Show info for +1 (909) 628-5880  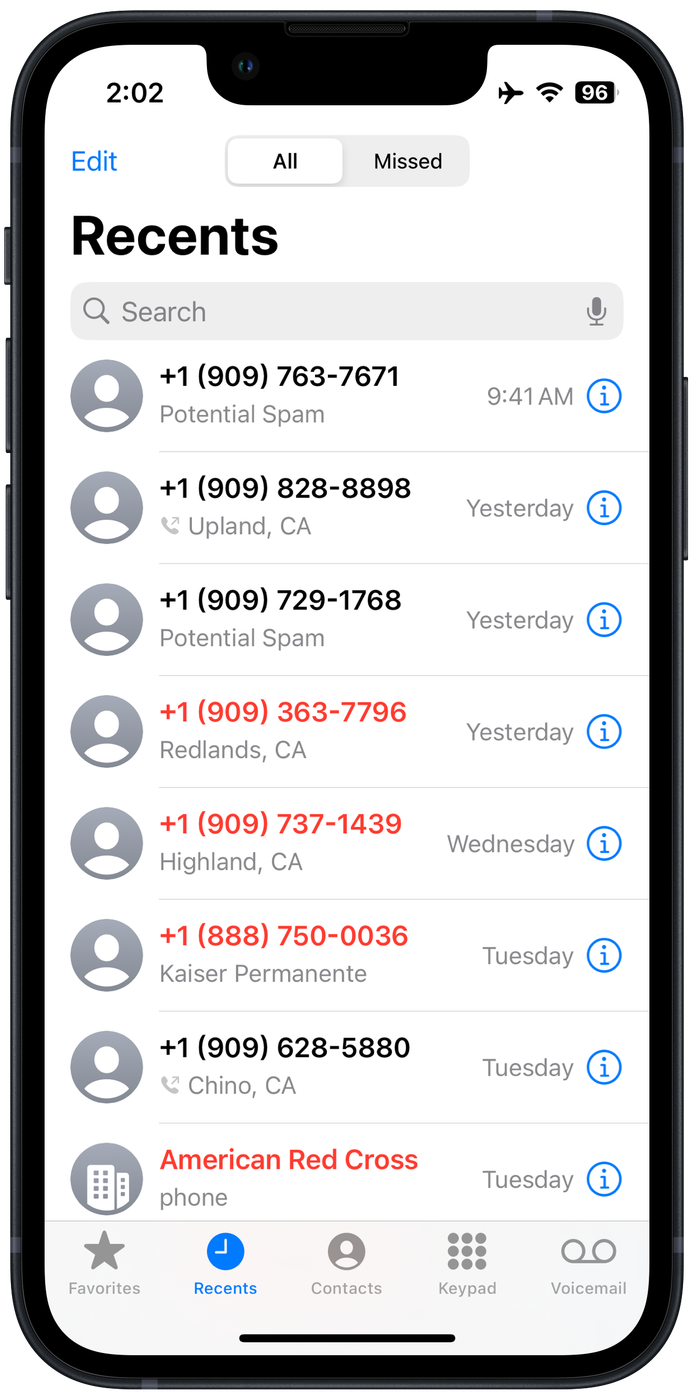click(603, 1067)
